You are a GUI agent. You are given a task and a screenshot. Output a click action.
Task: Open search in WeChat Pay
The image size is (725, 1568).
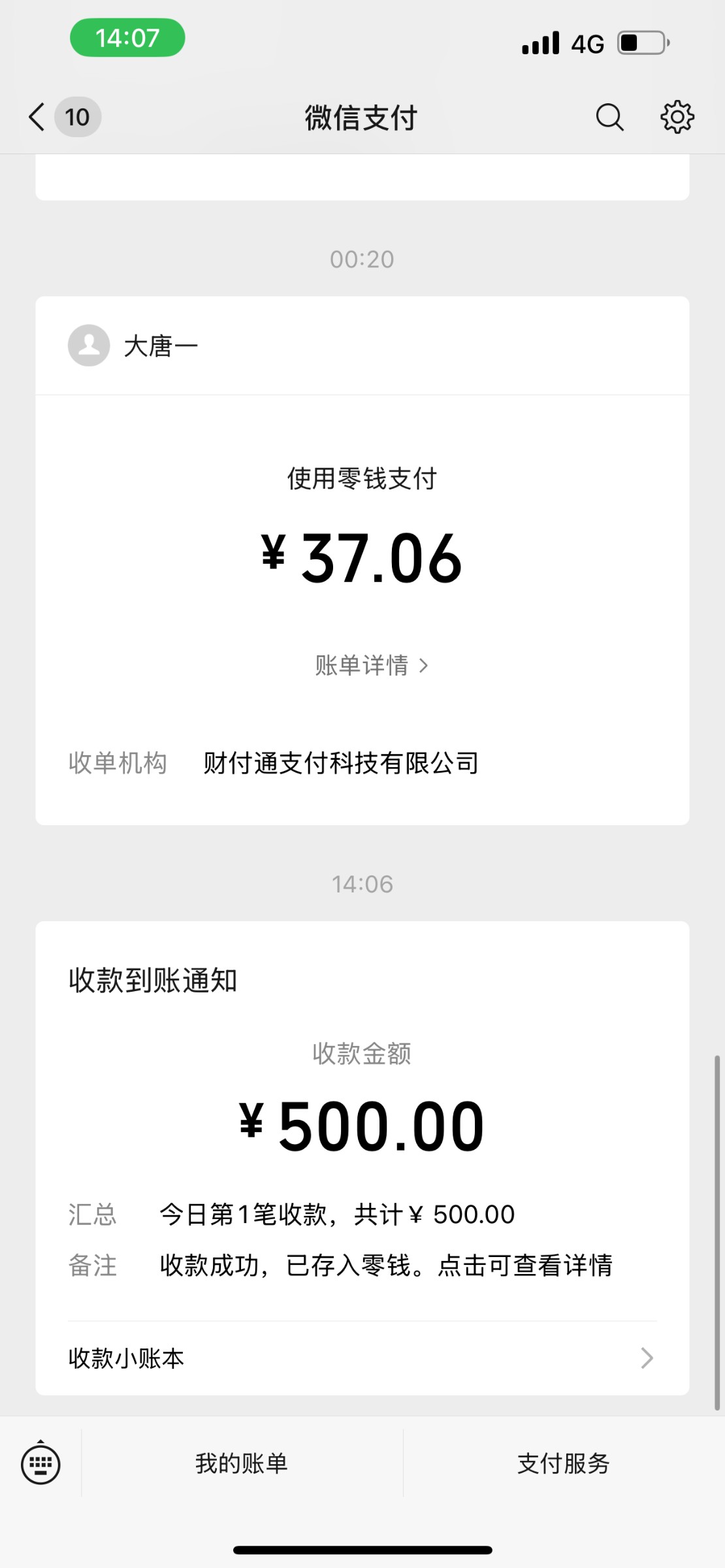(x=609, y=118)
